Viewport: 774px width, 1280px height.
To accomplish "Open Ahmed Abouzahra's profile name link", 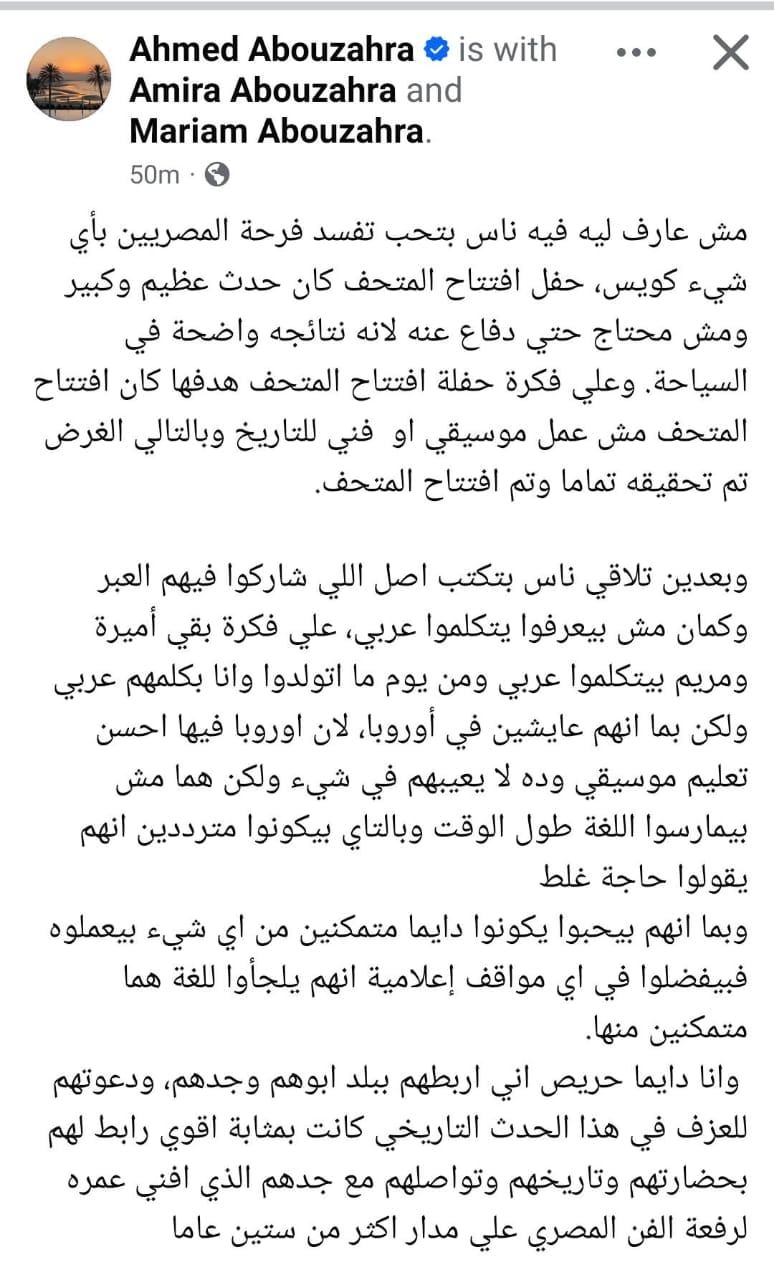I will [270, 49].
